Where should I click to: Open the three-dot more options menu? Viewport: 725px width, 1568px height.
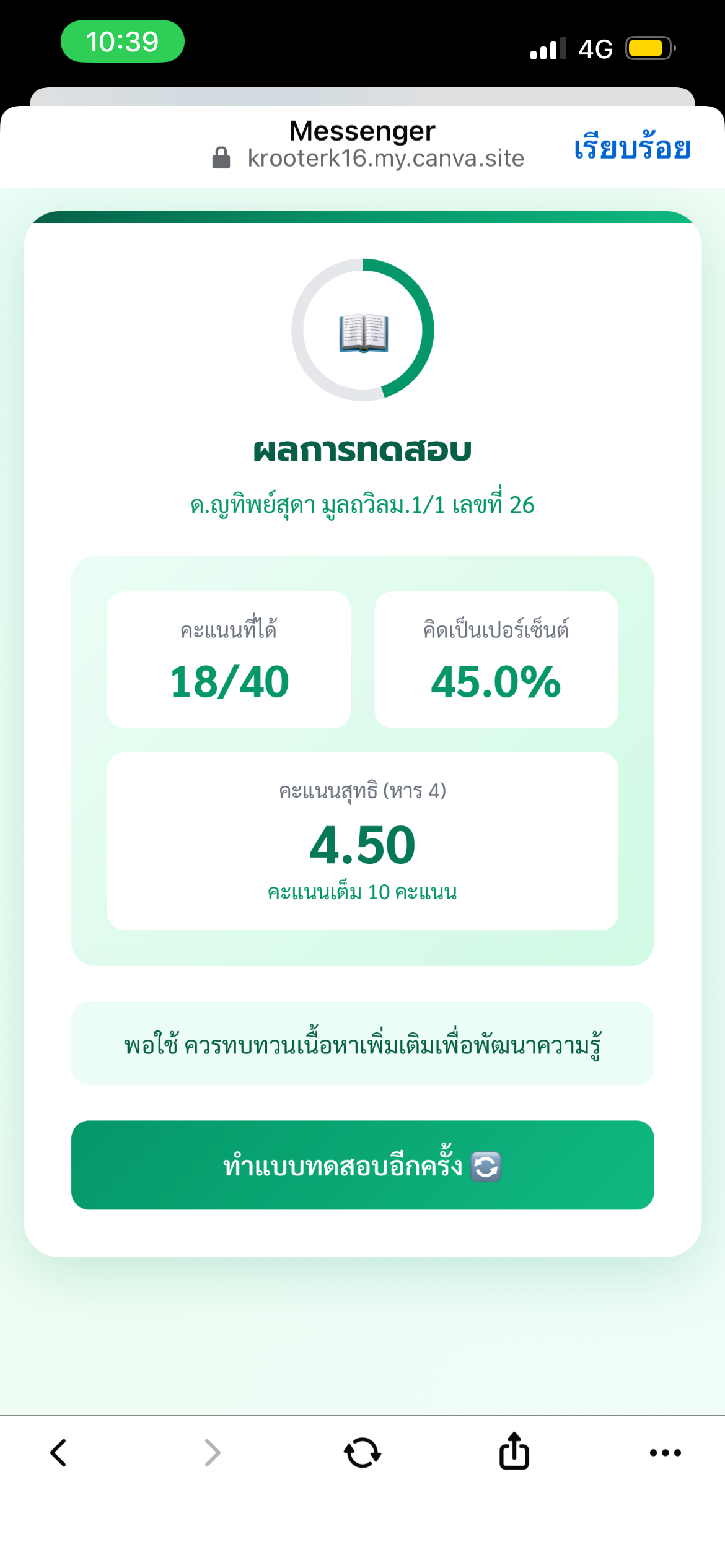point(665,1452)
